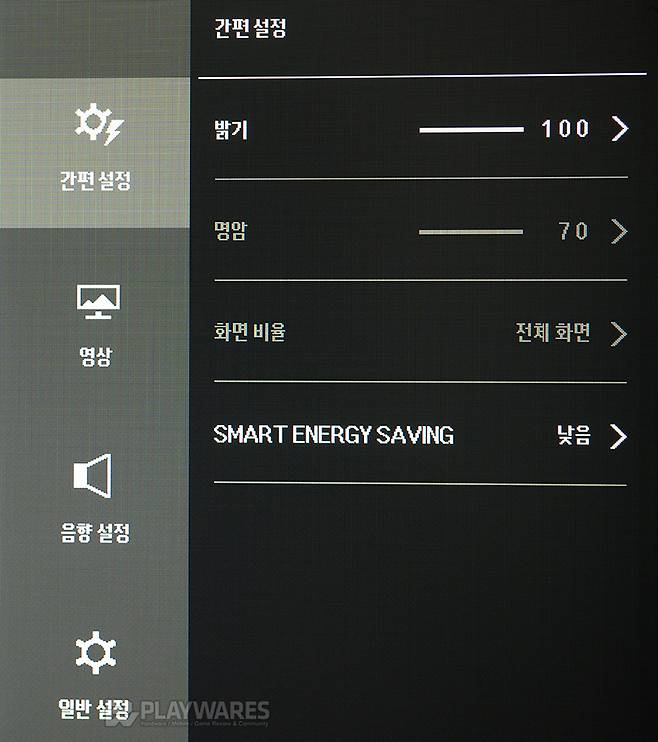
Task: Select the 간편 설정 tab
Action: coord(95,152)
